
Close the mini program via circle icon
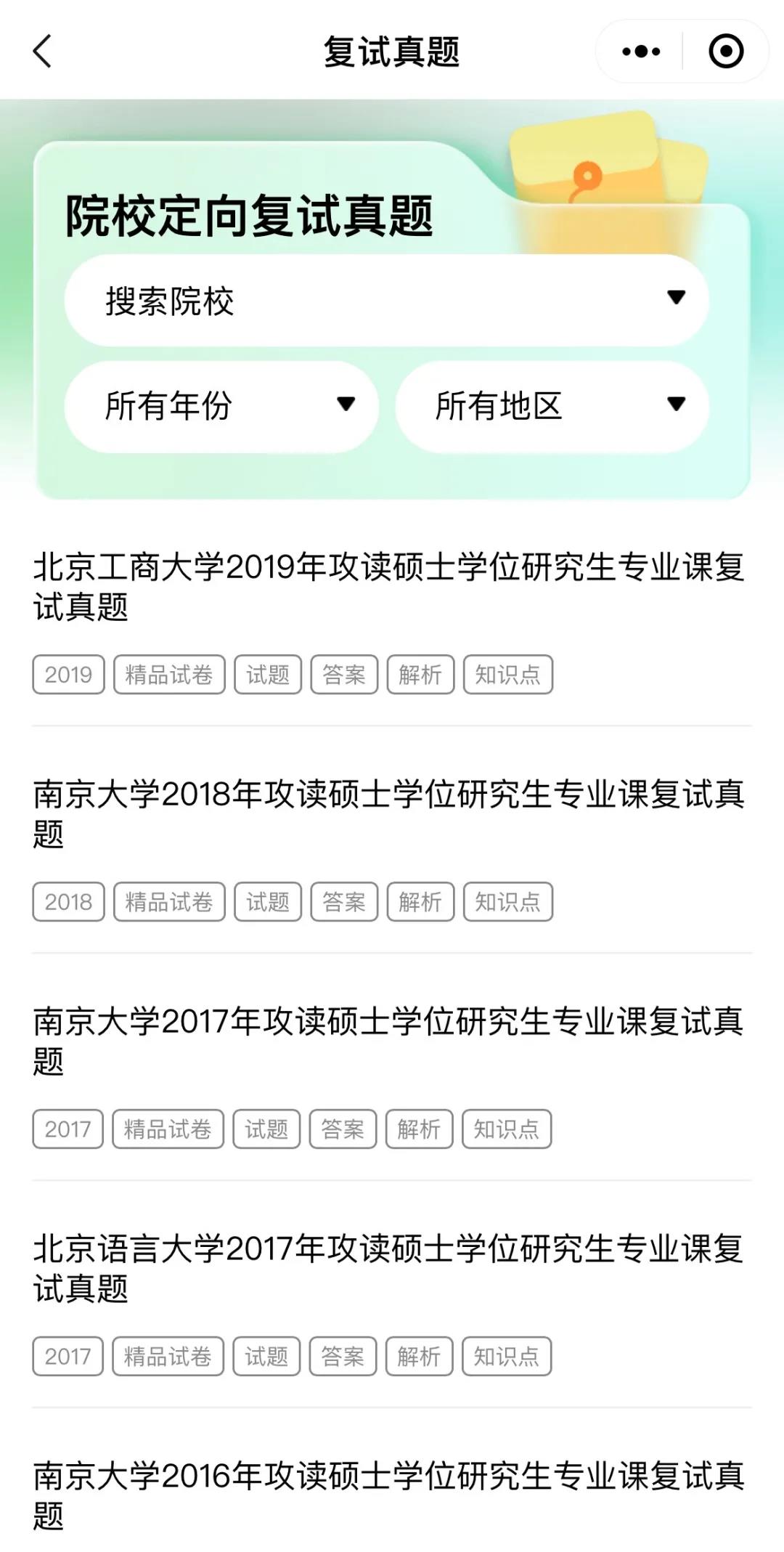[x=725, y=52]
